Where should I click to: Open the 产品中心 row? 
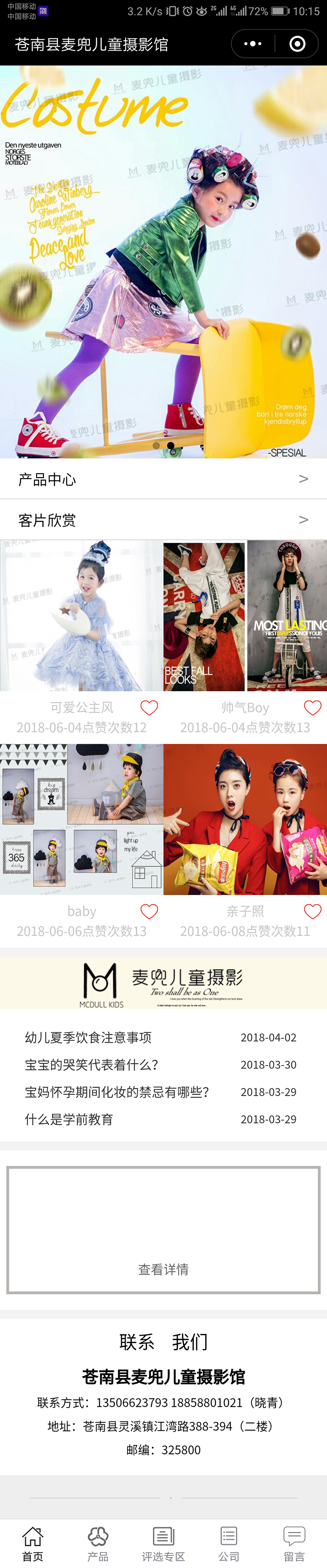coord(163,479)
